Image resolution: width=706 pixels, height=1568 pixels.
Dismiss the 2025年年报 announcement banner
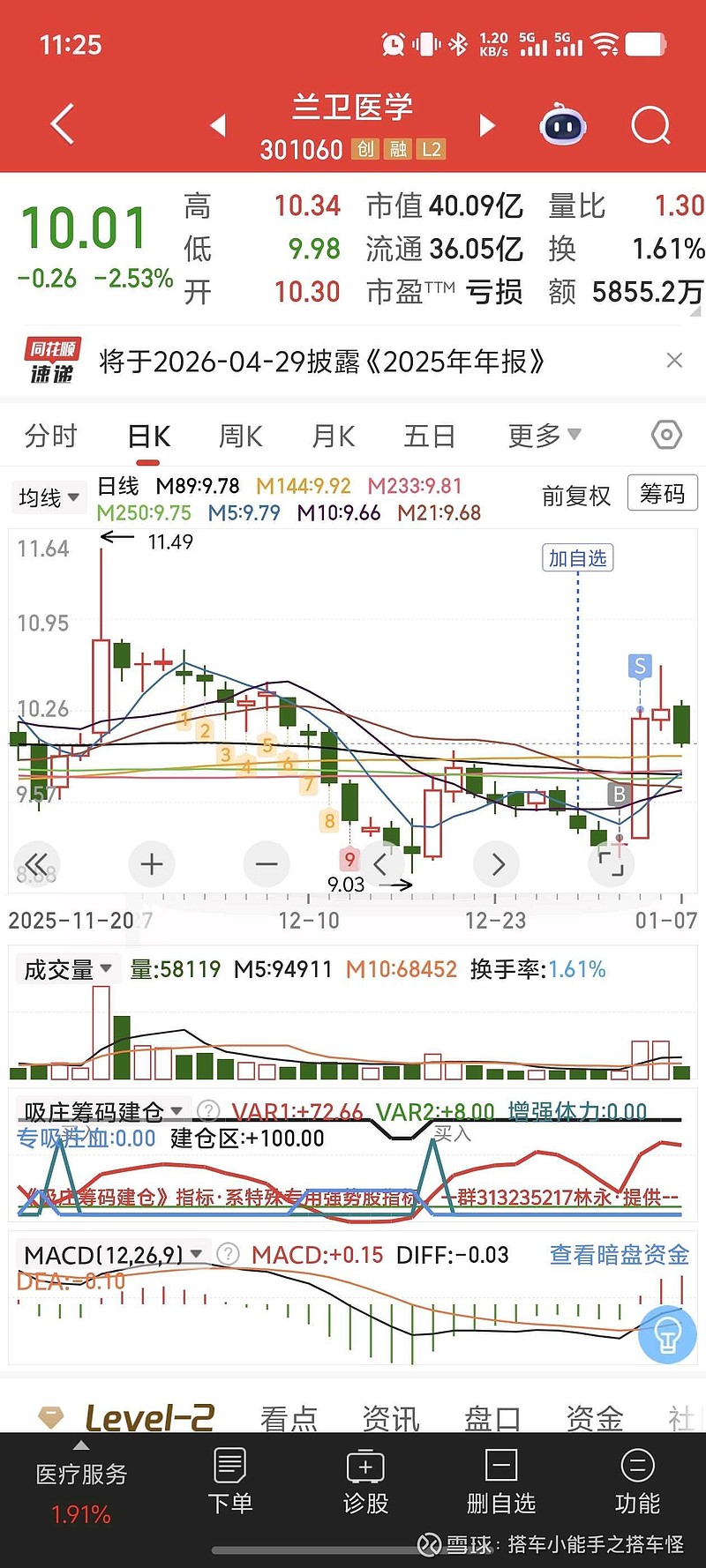pyautogui.click(x=675, y=361)
